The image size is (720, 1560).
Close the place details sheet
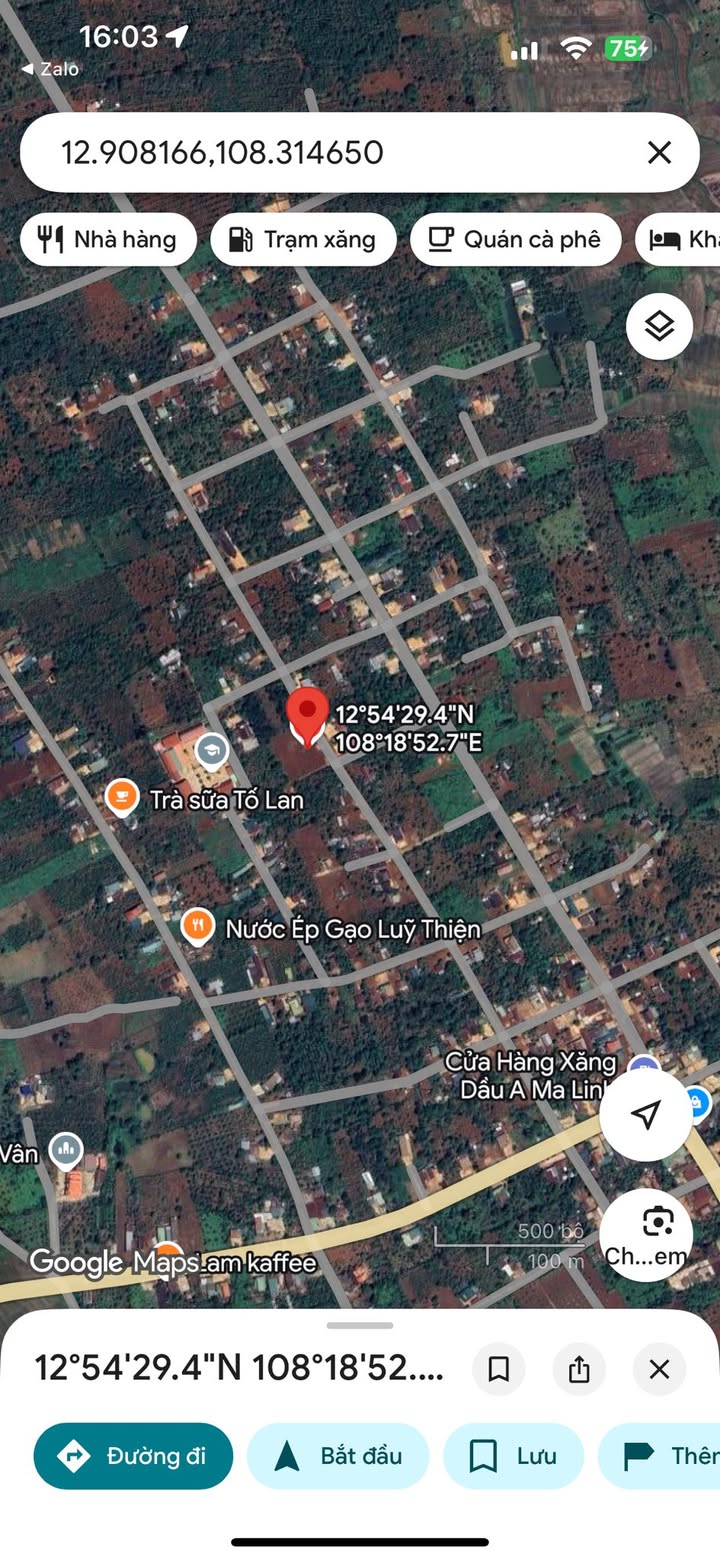(x=659, y=1369)
